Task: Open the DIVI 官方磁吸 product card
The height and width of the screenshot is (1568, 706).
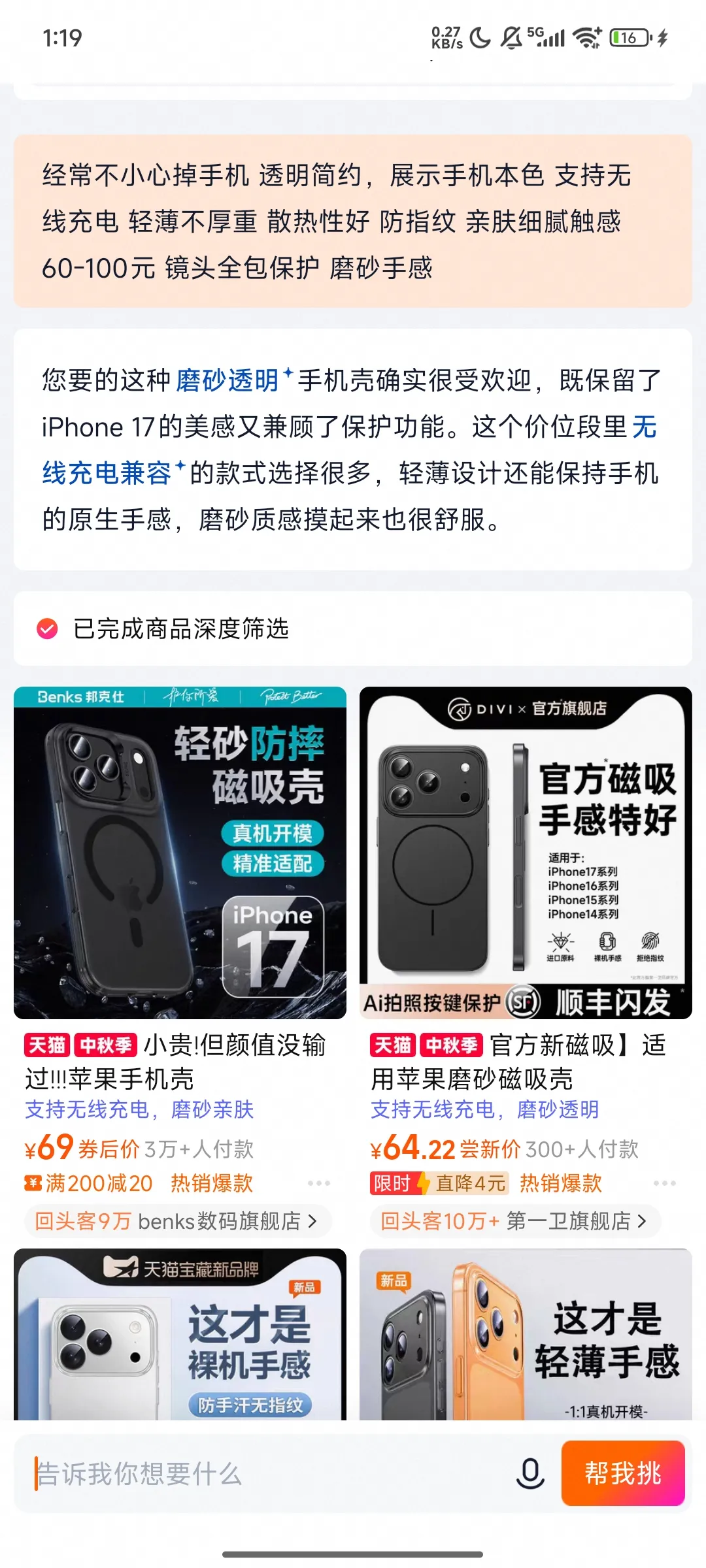Action: [x=526, y=853]
